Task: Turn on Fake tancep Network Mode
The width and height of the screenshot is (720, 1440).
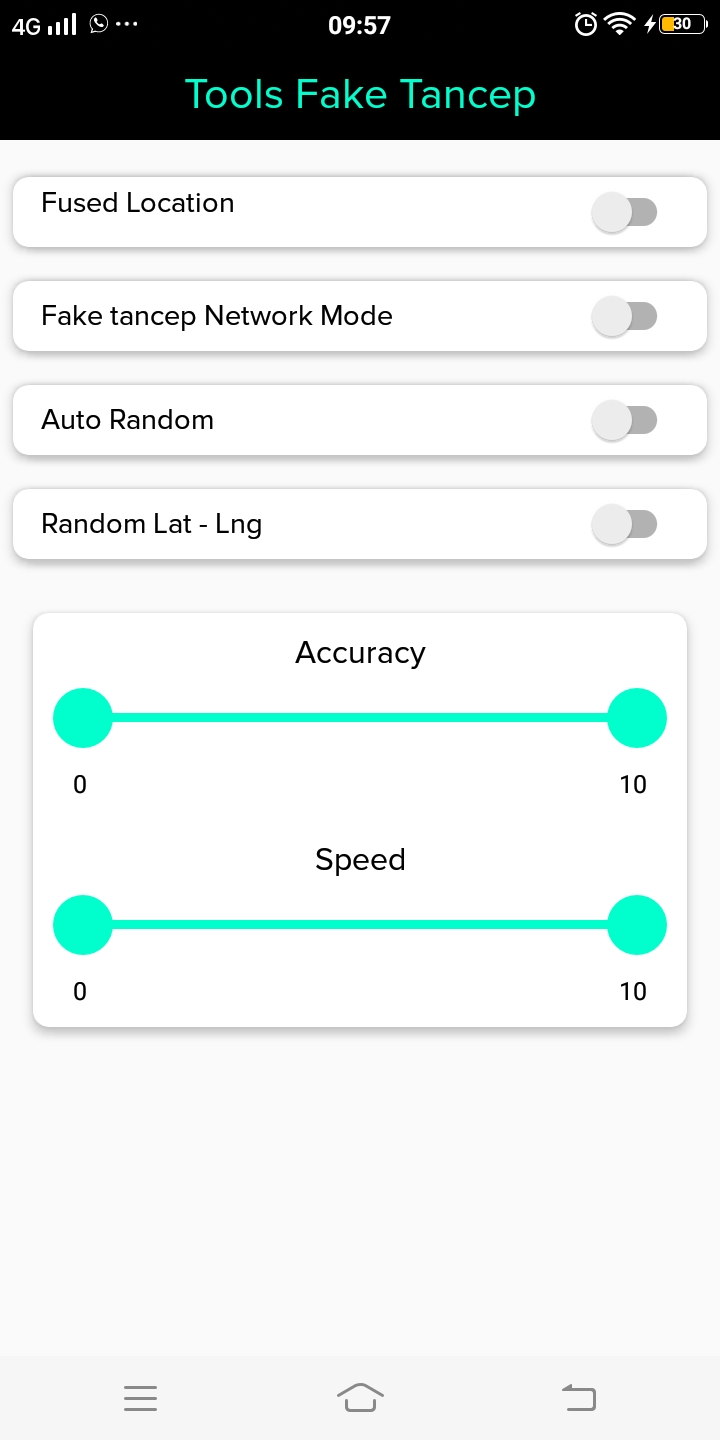Action: point(624,317)
